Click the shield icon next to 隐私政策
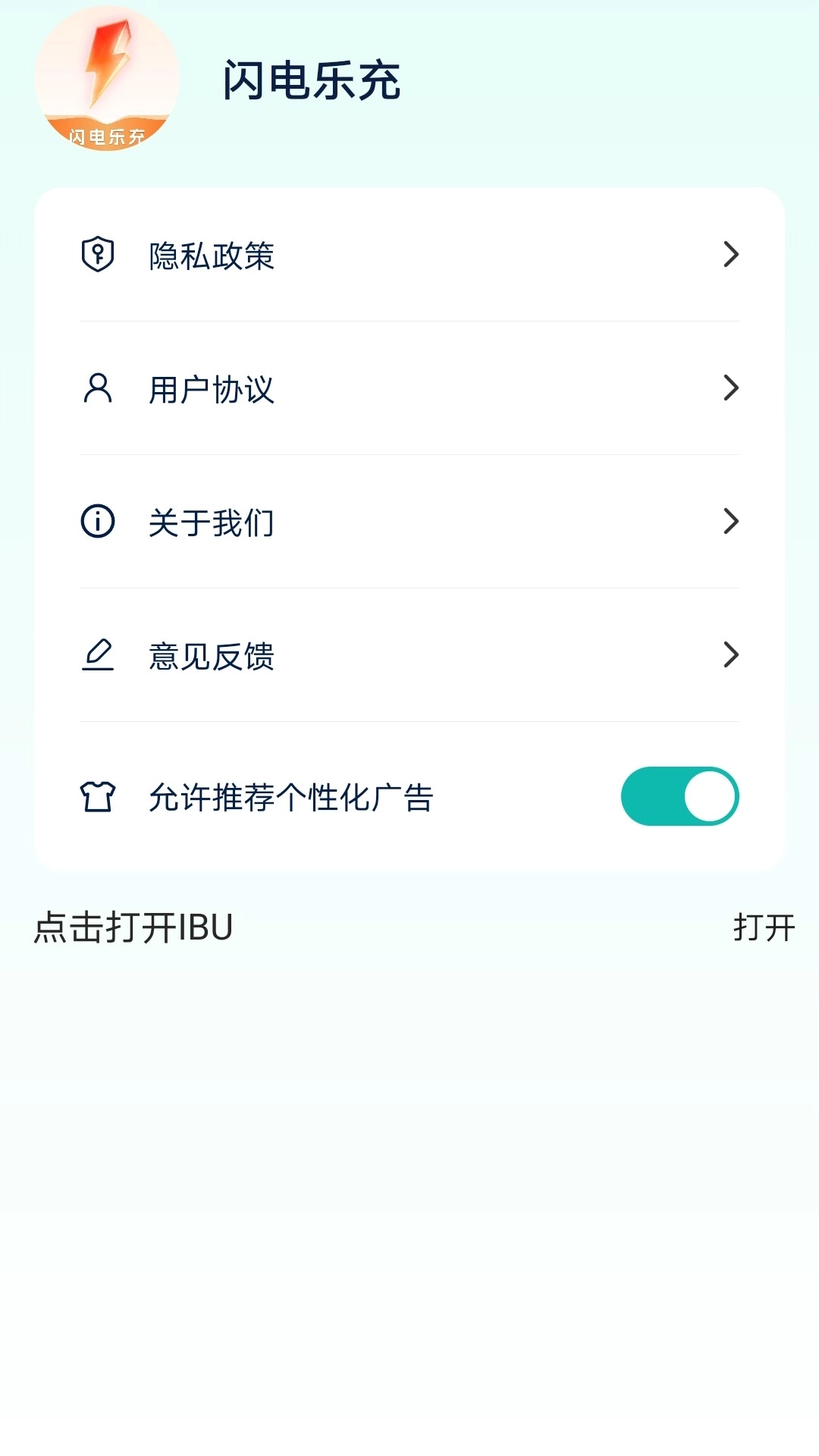The image size is (819, 1456). [97, 256]
